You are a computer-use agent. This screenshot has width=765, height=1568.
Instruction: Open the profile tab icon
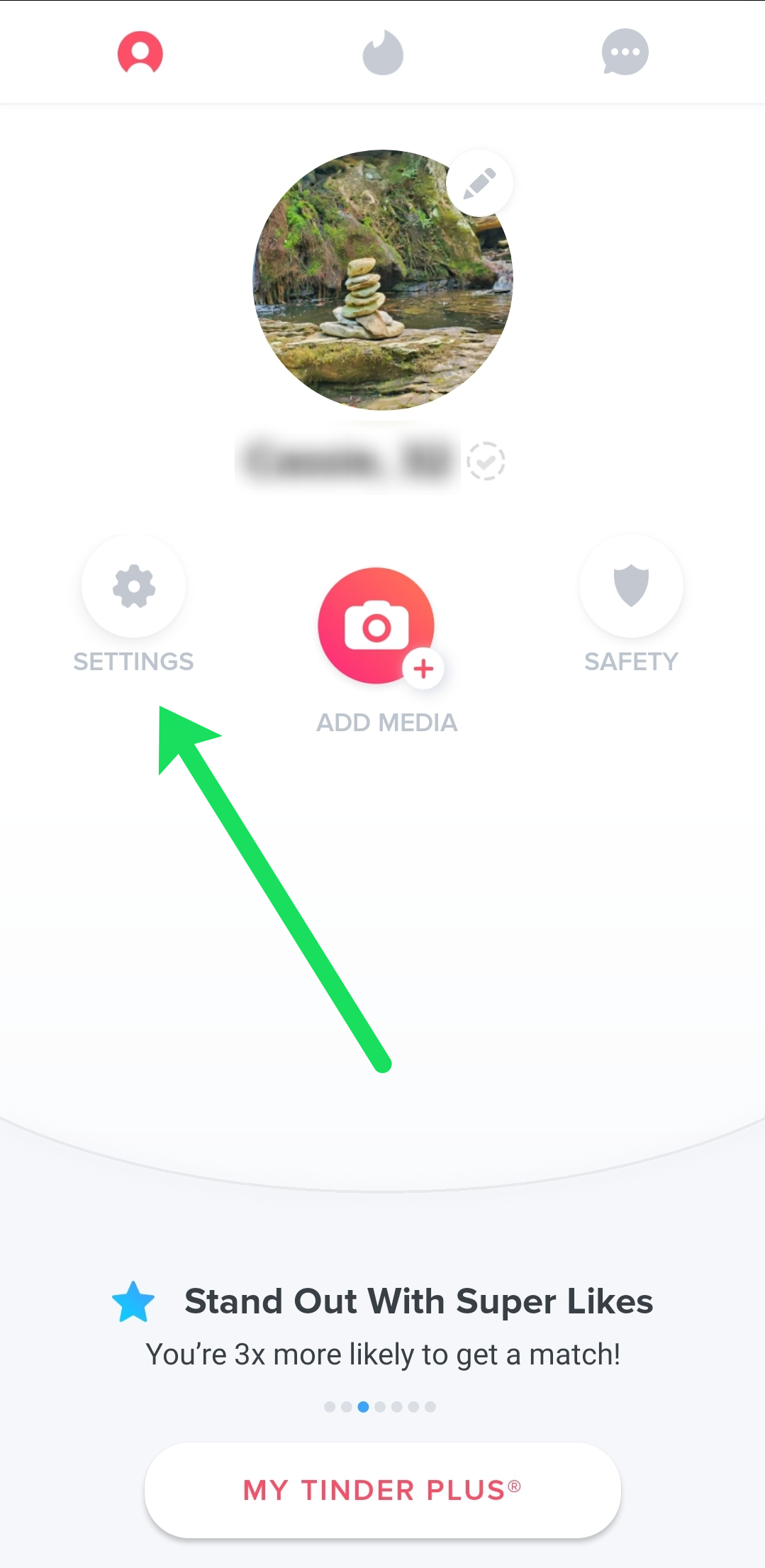pyautogui.click(x=140, y=52)
